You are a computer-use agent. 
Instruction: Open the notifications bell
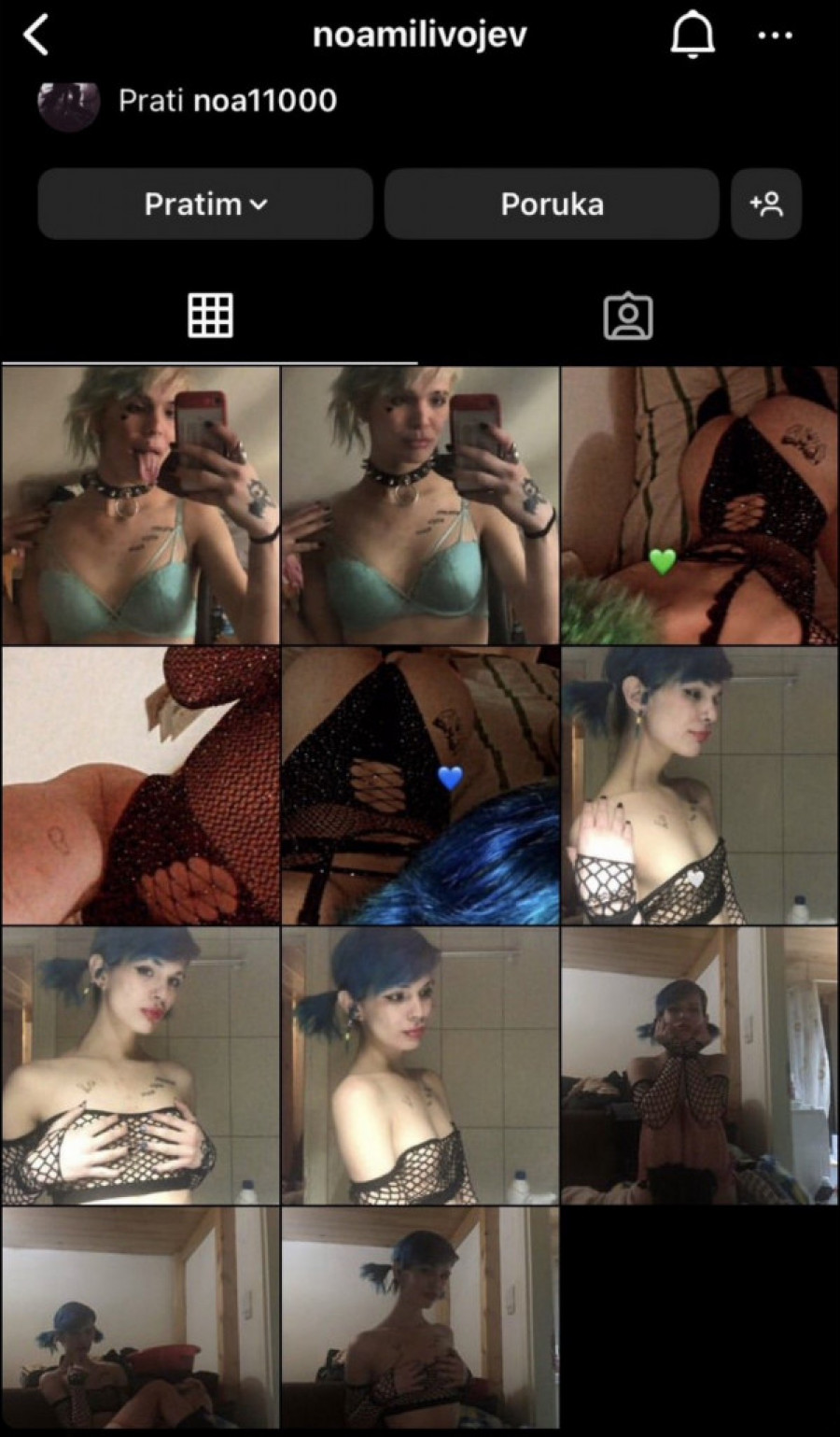tap(693, 36)
